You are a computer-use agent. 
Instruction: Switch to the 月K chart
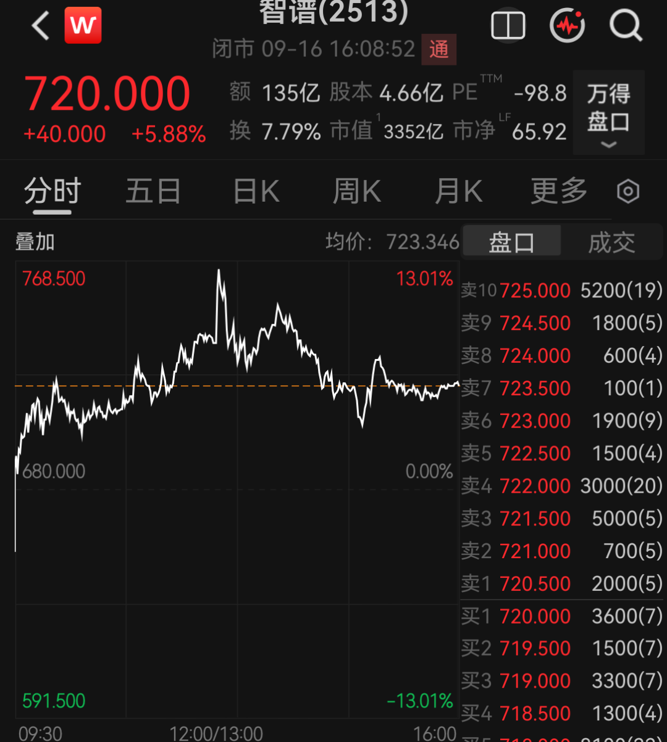click(x=458, y=191)
